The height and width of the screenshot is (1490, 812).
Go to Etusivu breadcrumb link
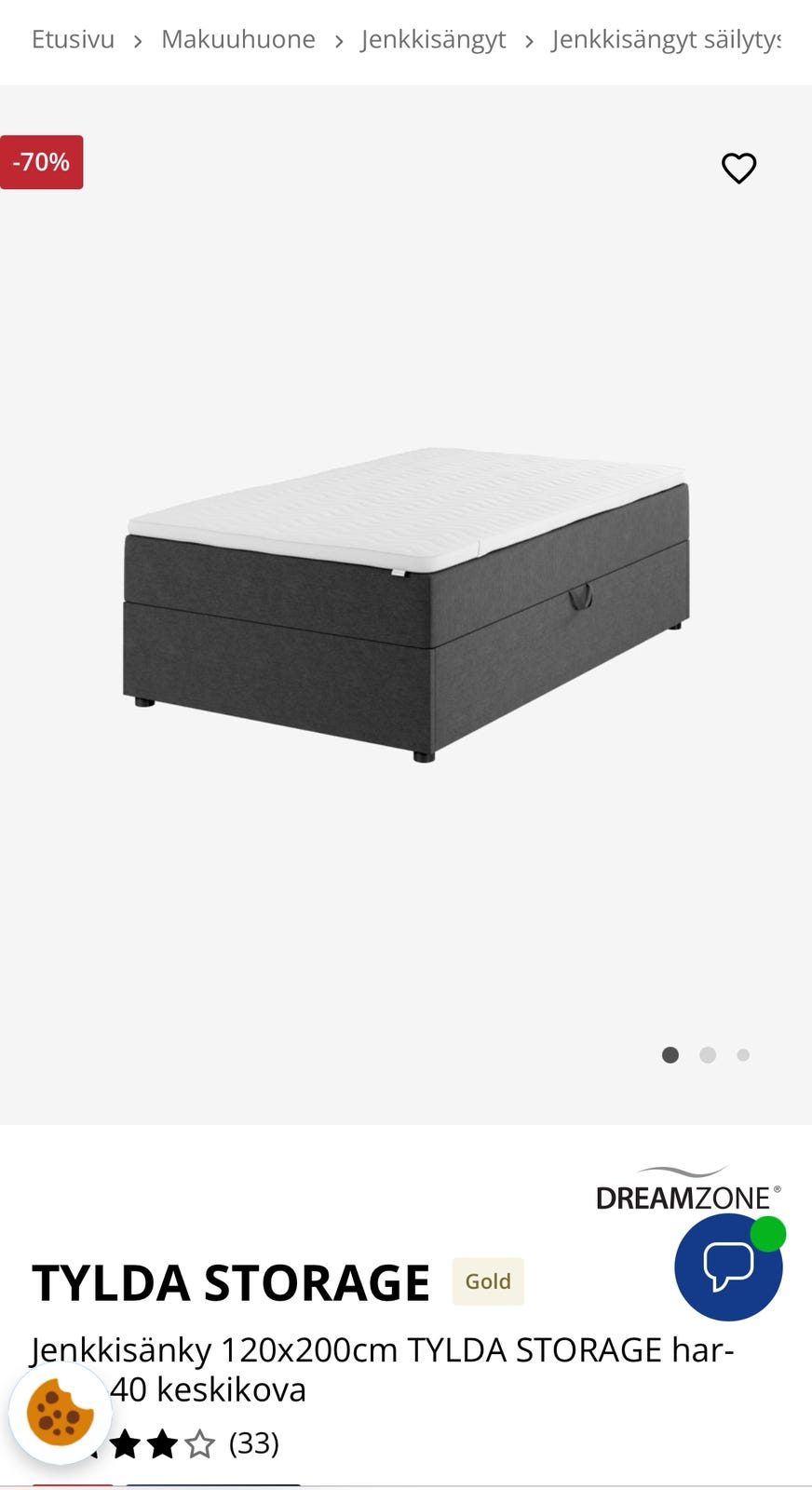click(x=73, y=40)
